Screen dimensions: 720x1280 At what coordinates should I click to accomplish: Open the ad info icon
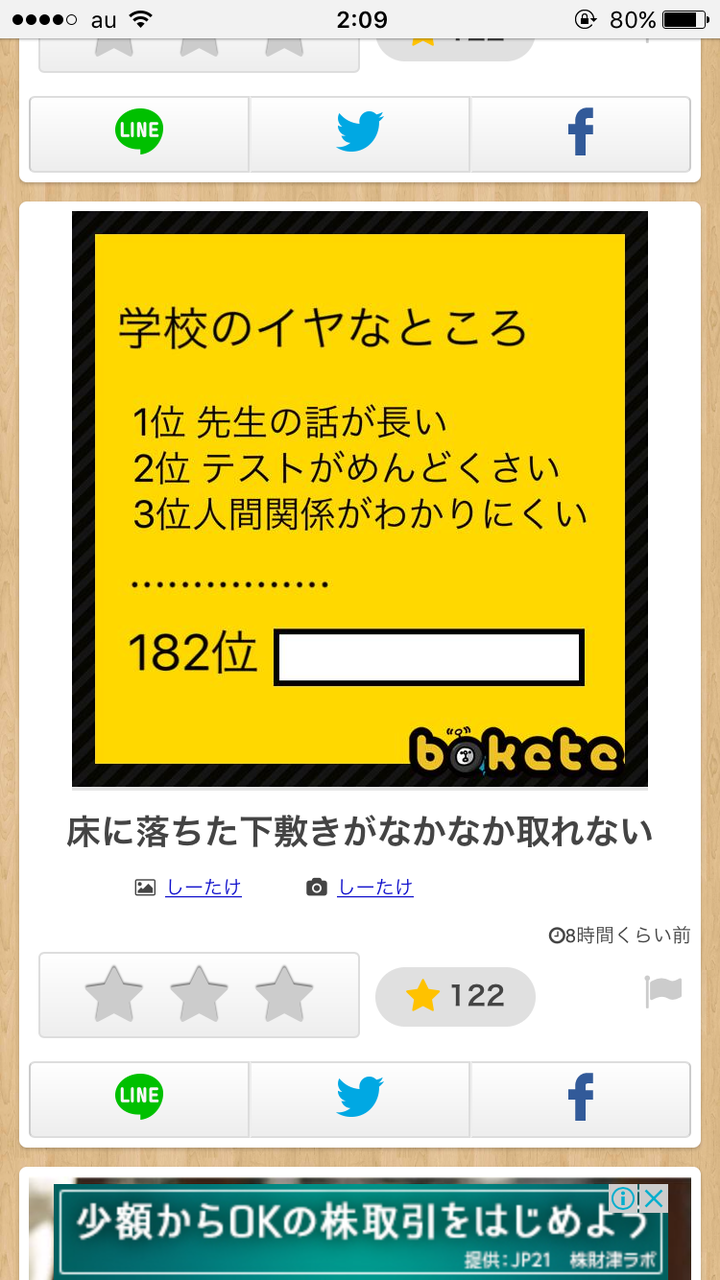tap(623, 1198)
